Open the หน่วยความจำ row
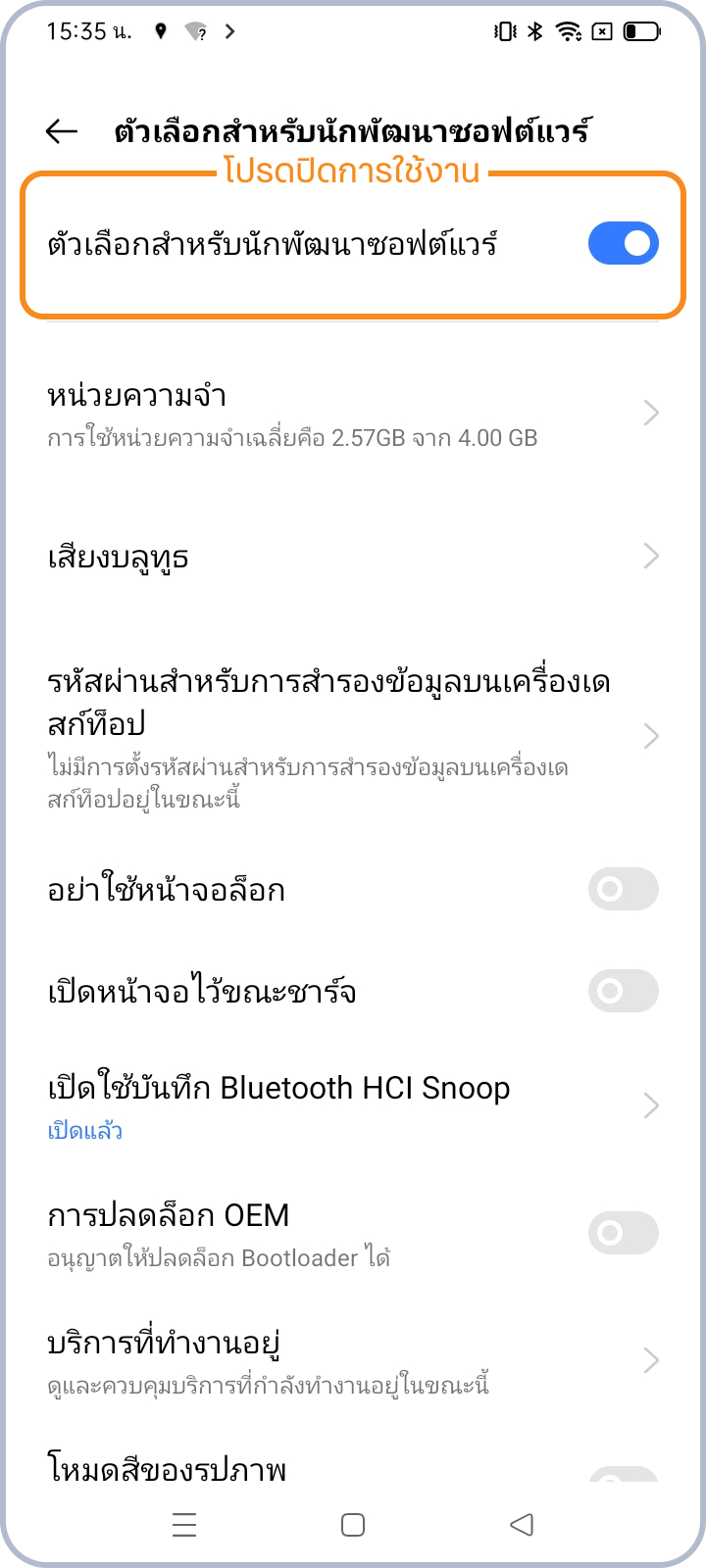This screenshot has height=1568, width=706. click(x=353, y=415)
